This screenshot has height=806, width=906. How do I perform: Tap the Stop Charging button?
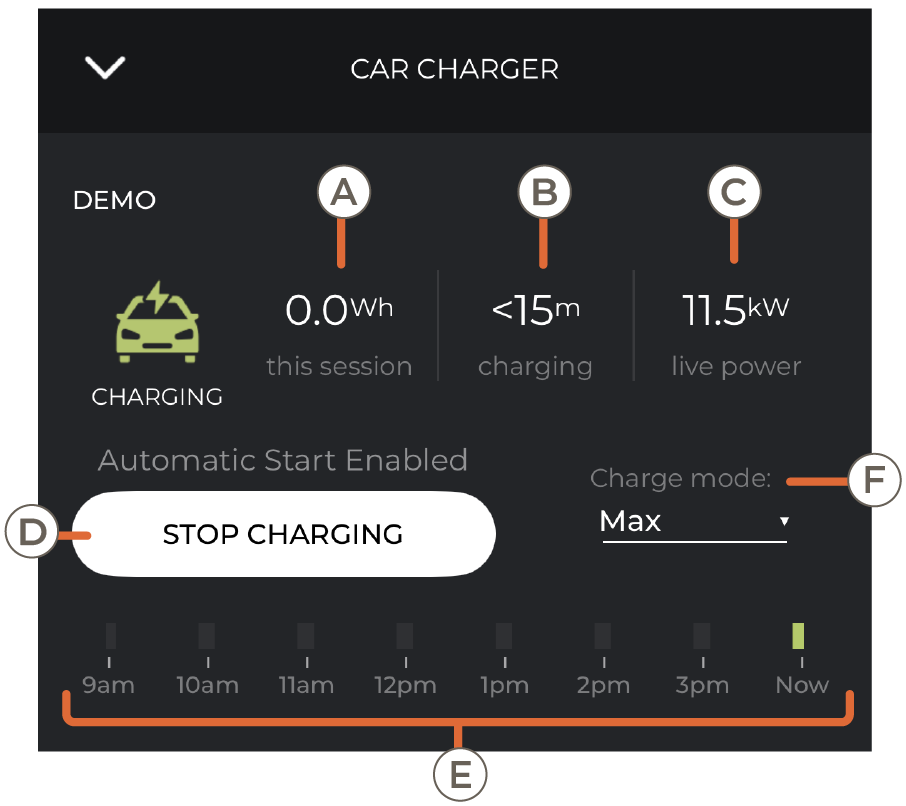[x=283, y=534]
